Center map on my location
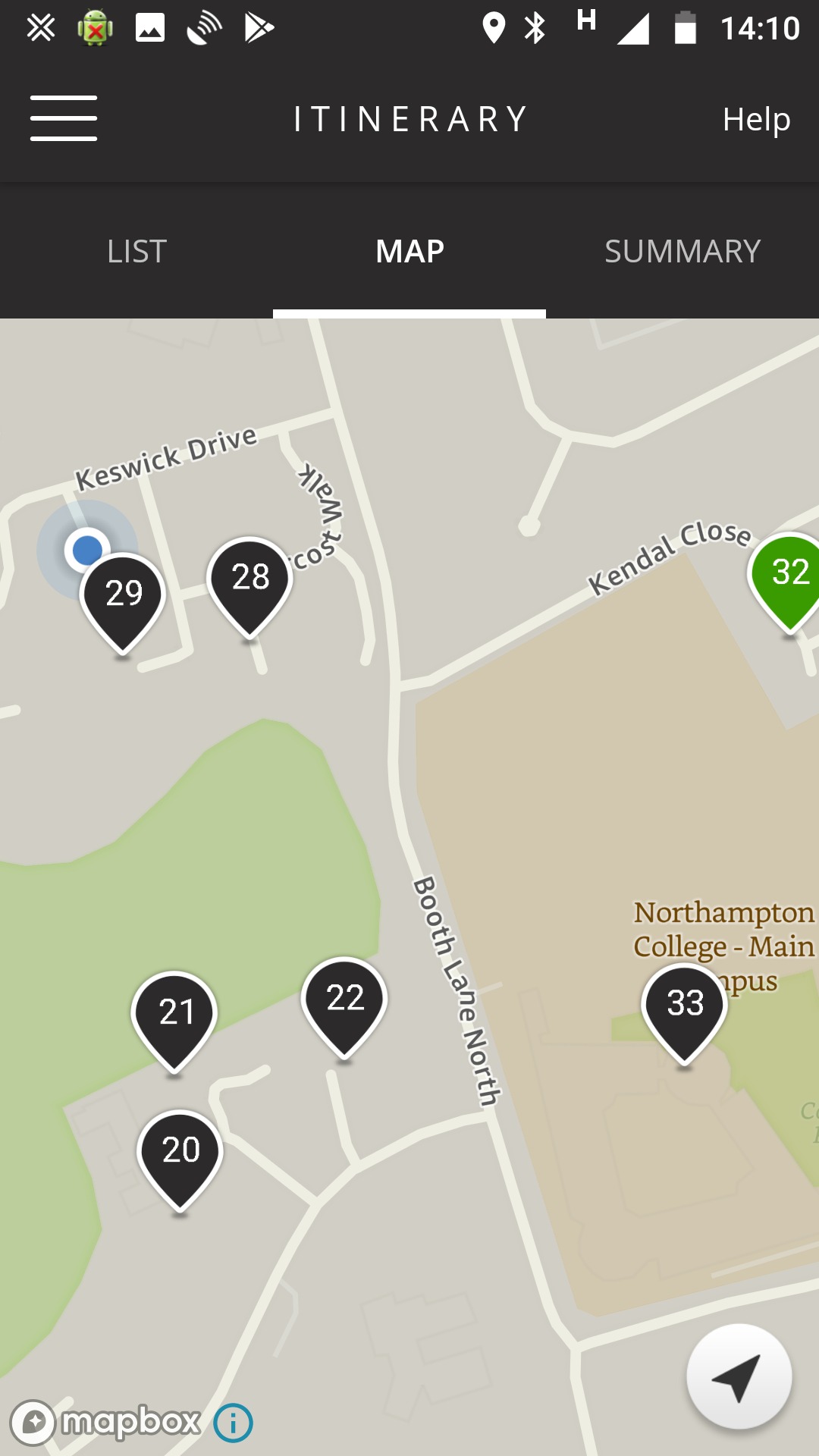Viewport: 819px width, 1456px height. click(x=739, y=1376)
